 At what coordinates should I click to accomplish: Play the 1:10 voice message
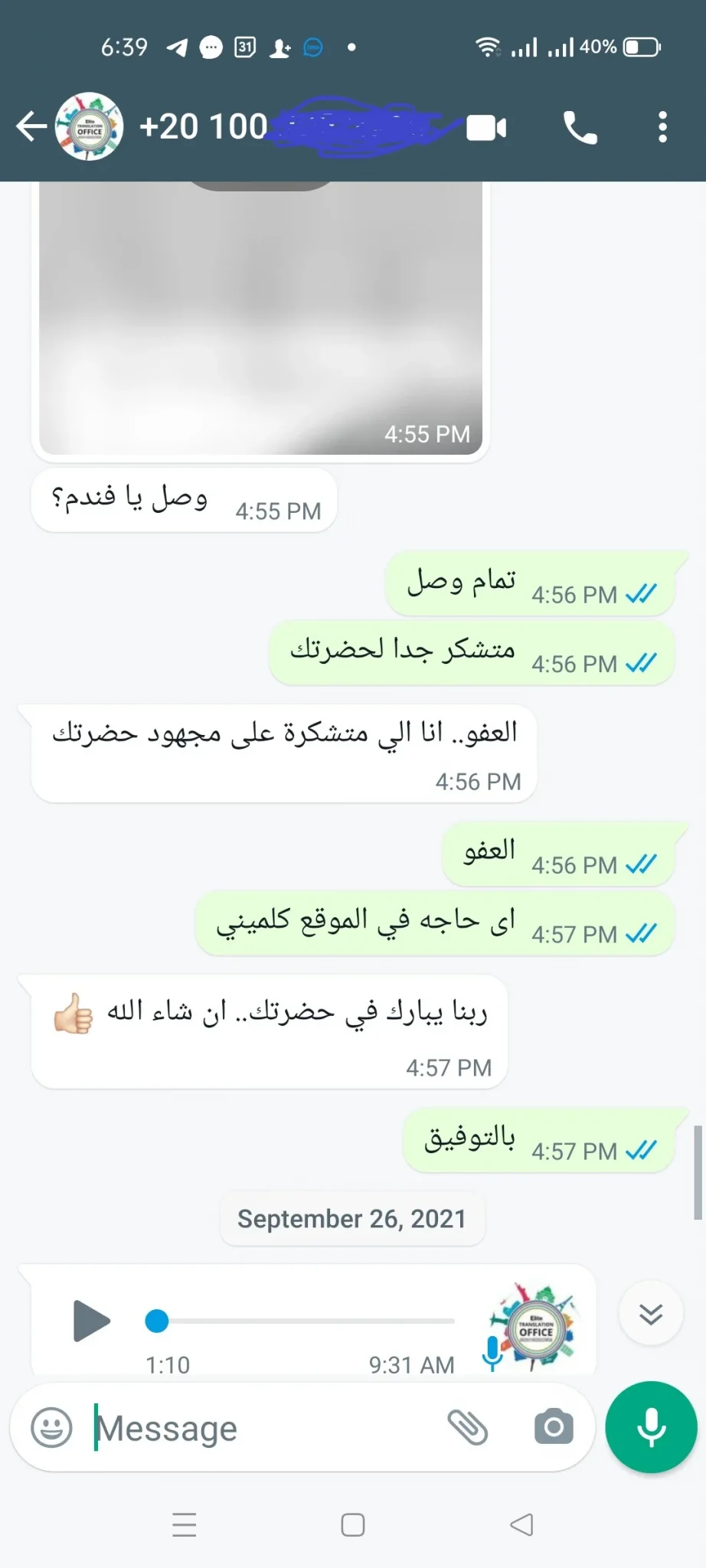92,1321
